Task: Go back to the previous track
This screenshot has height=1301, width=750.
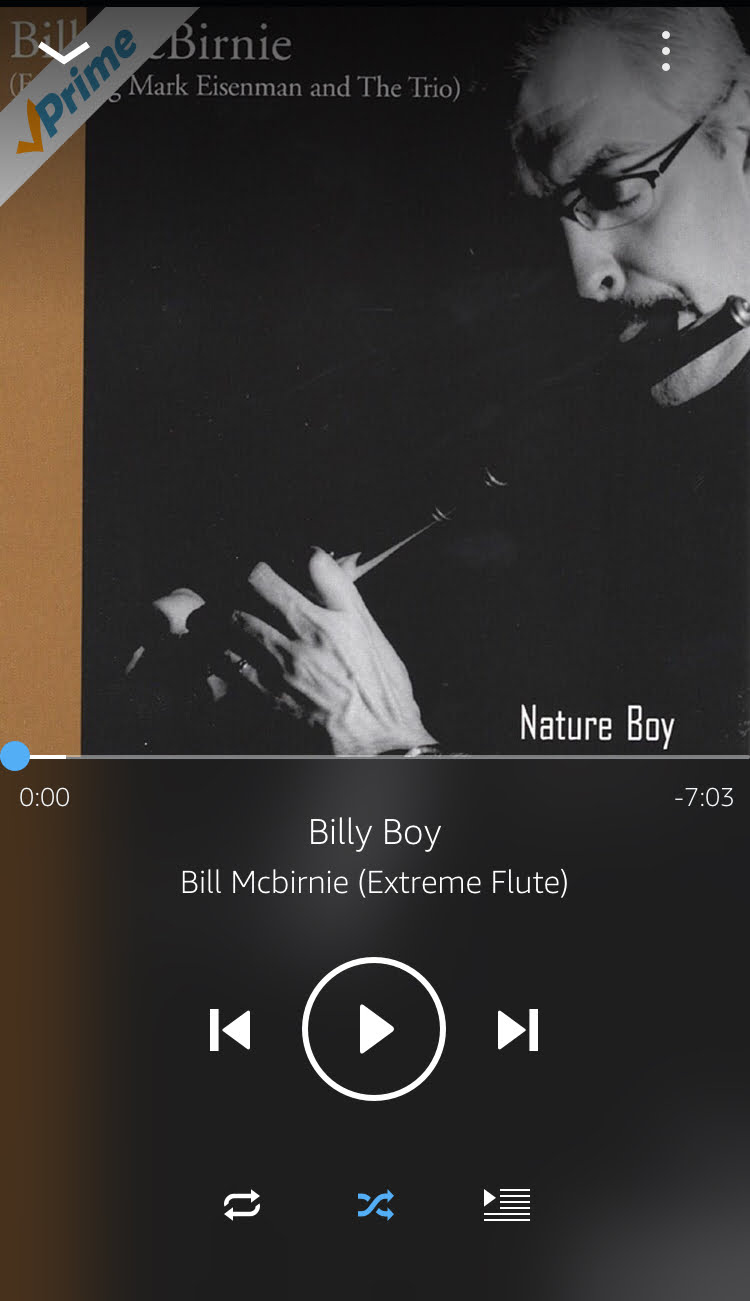Action: (230, 1029)
